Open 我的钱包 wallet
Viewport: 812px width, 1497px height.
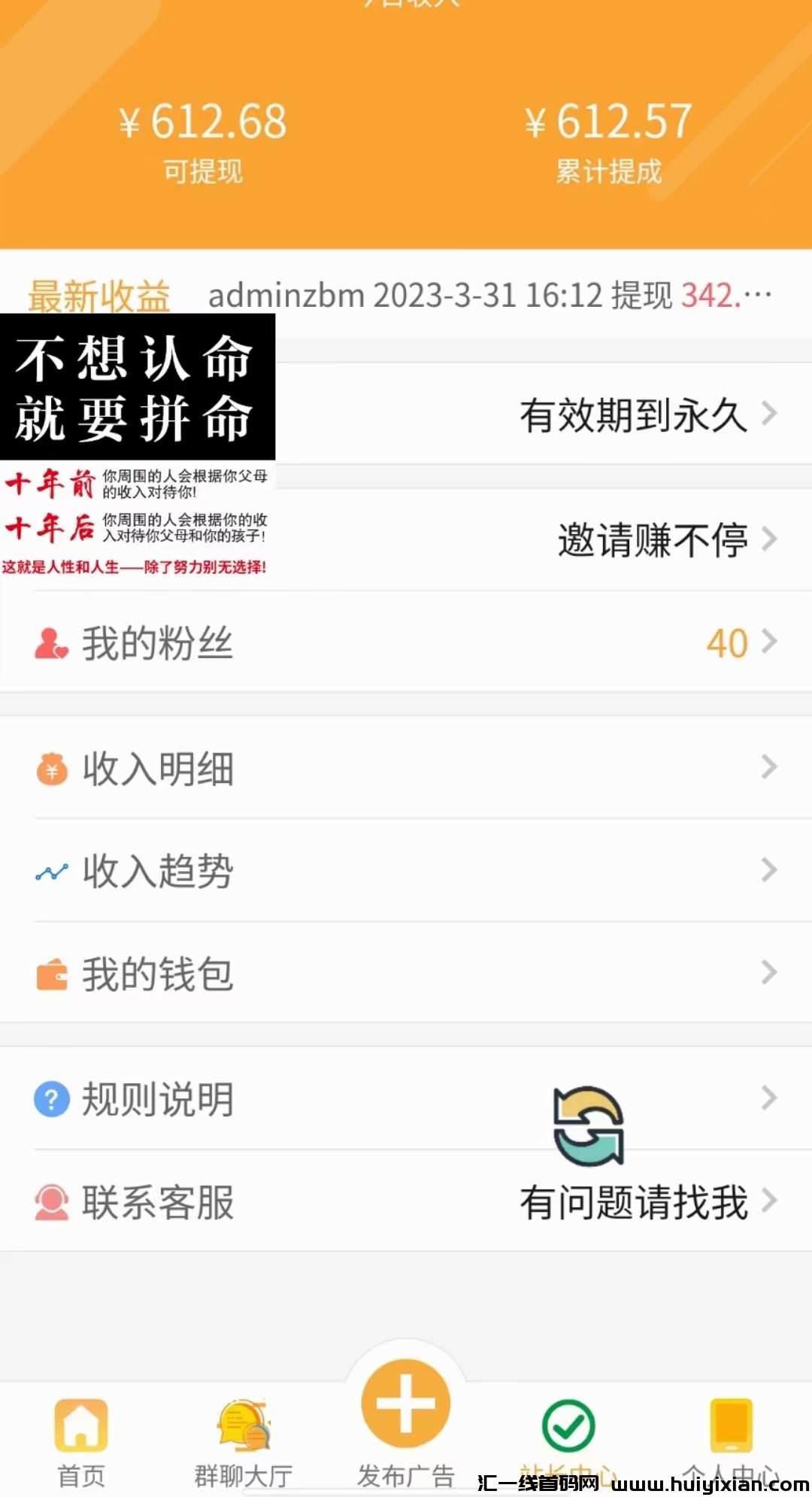point(406,973)
